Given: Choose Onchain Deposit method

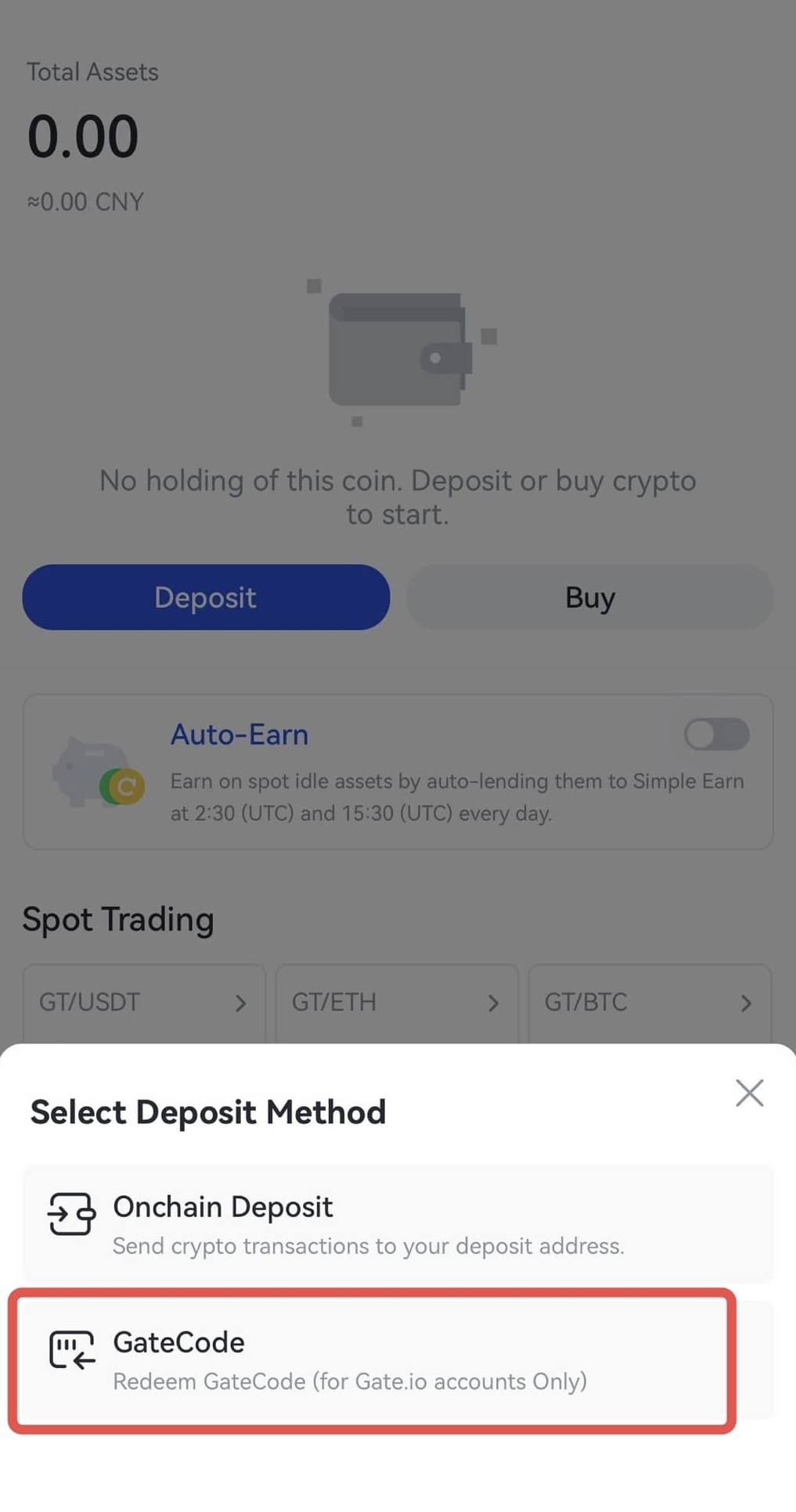Looking at the screenshot, I should click(x=398, y=1224).
